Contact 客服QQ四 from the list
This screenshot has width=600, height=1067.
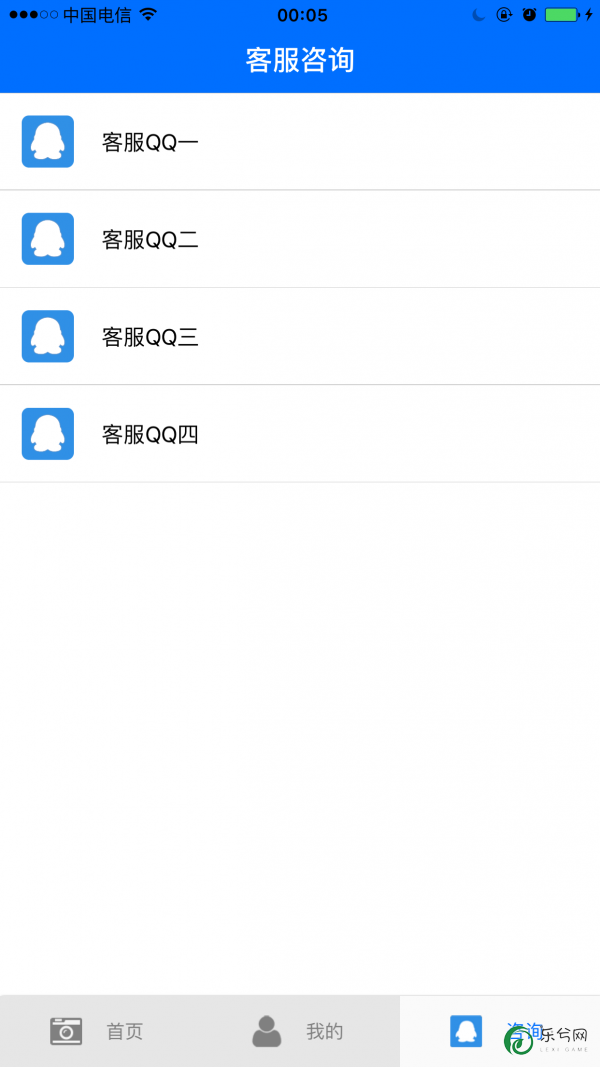[300, 433]
